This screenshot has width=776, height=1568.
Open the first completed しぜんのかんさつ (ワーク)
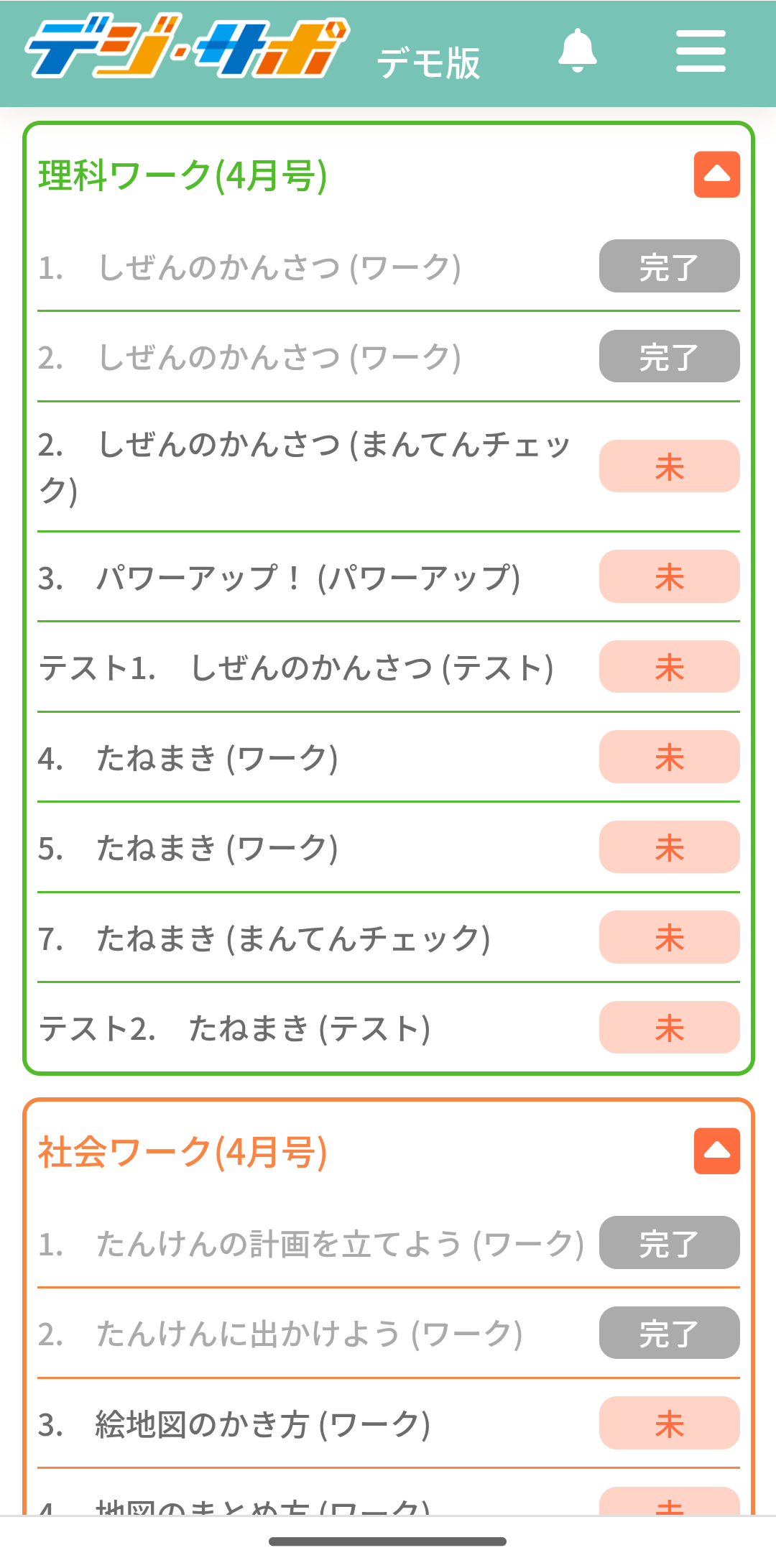point(388,267)
